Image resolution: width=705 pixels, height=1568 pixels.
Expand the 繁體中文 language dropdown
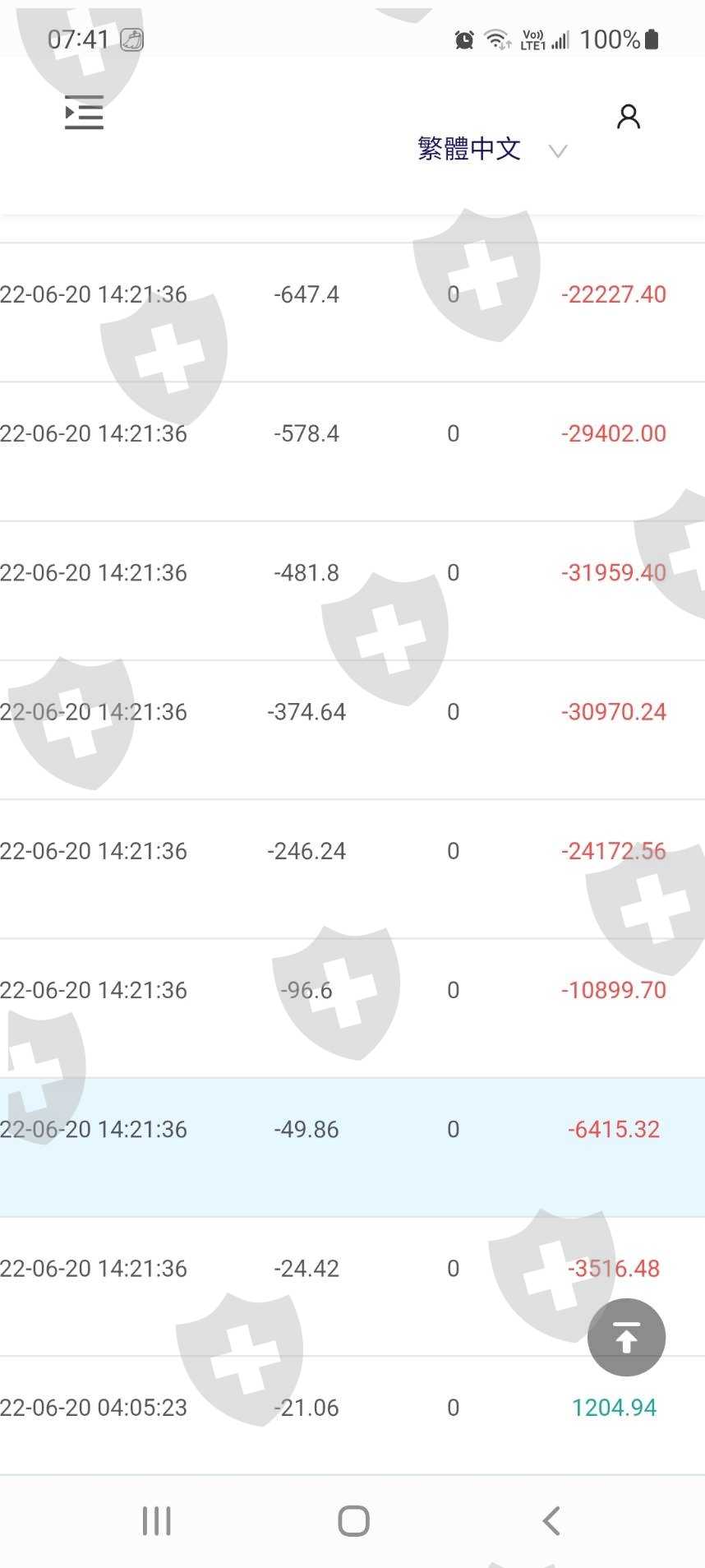click(492, 150)
